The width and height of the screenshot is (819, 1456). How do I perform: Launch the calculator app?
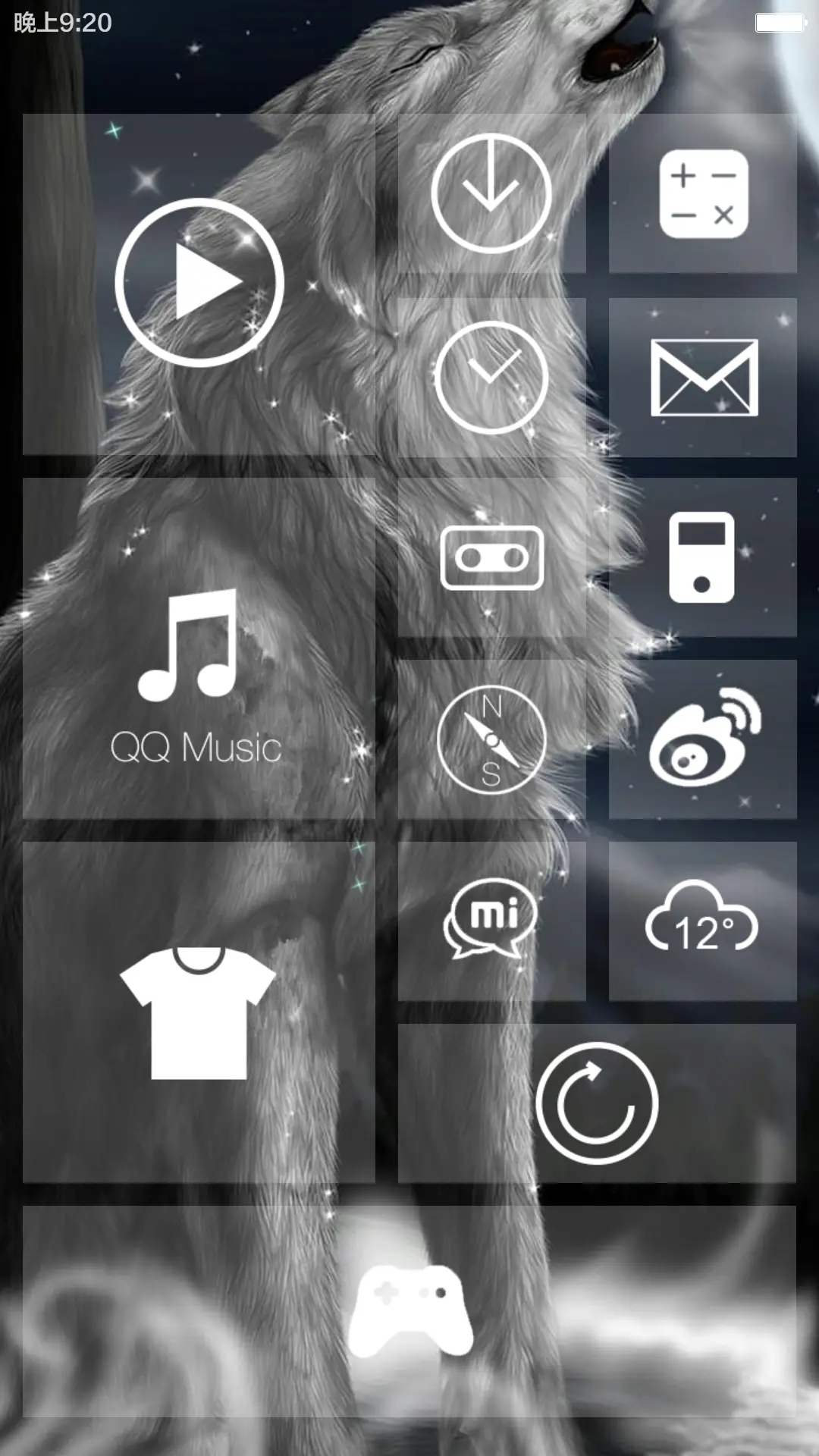703,193
